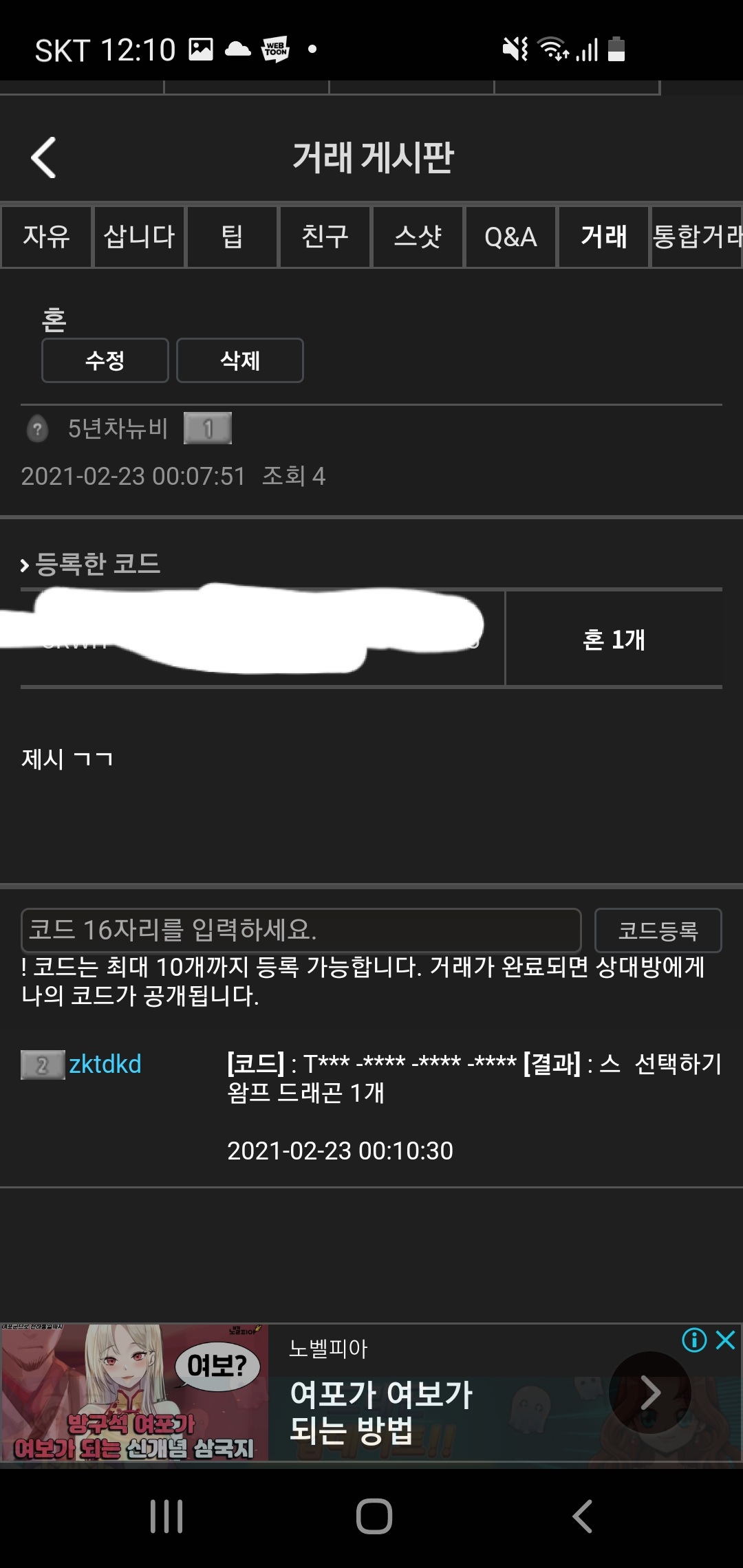This screenshot has width=743, height=1568.
Task: Open the 통합거래 tab
Action: pos(696,237)
